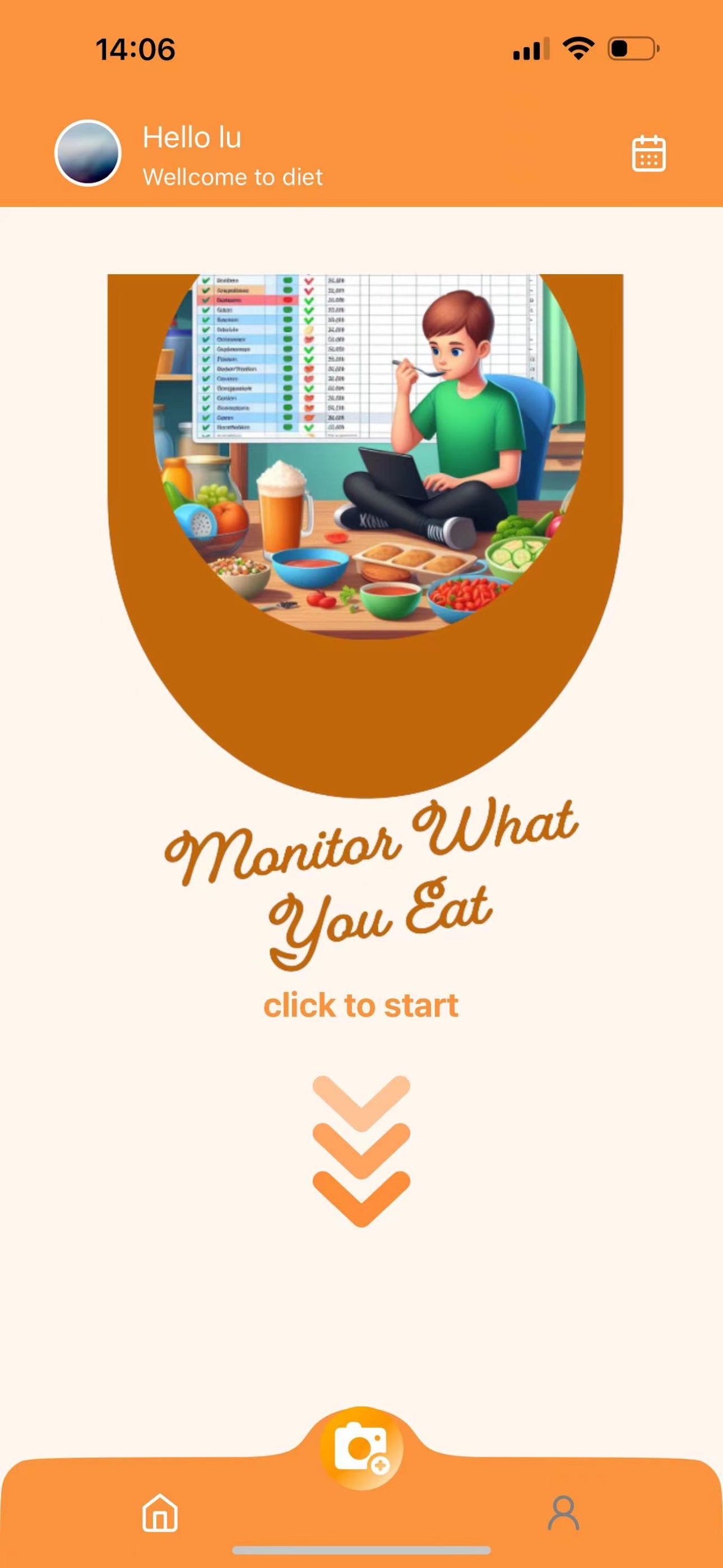Tap the click to start text

tap(361, 1005)
